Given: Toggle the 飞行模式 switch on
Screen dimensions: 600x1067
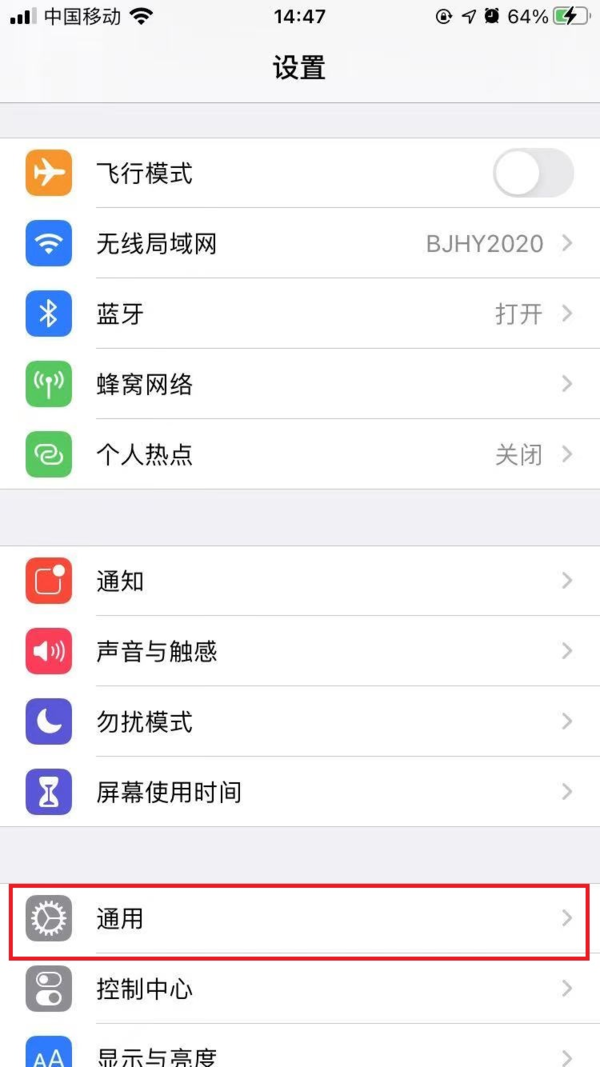Looking at the screenshot, I should tap(532, 174).
